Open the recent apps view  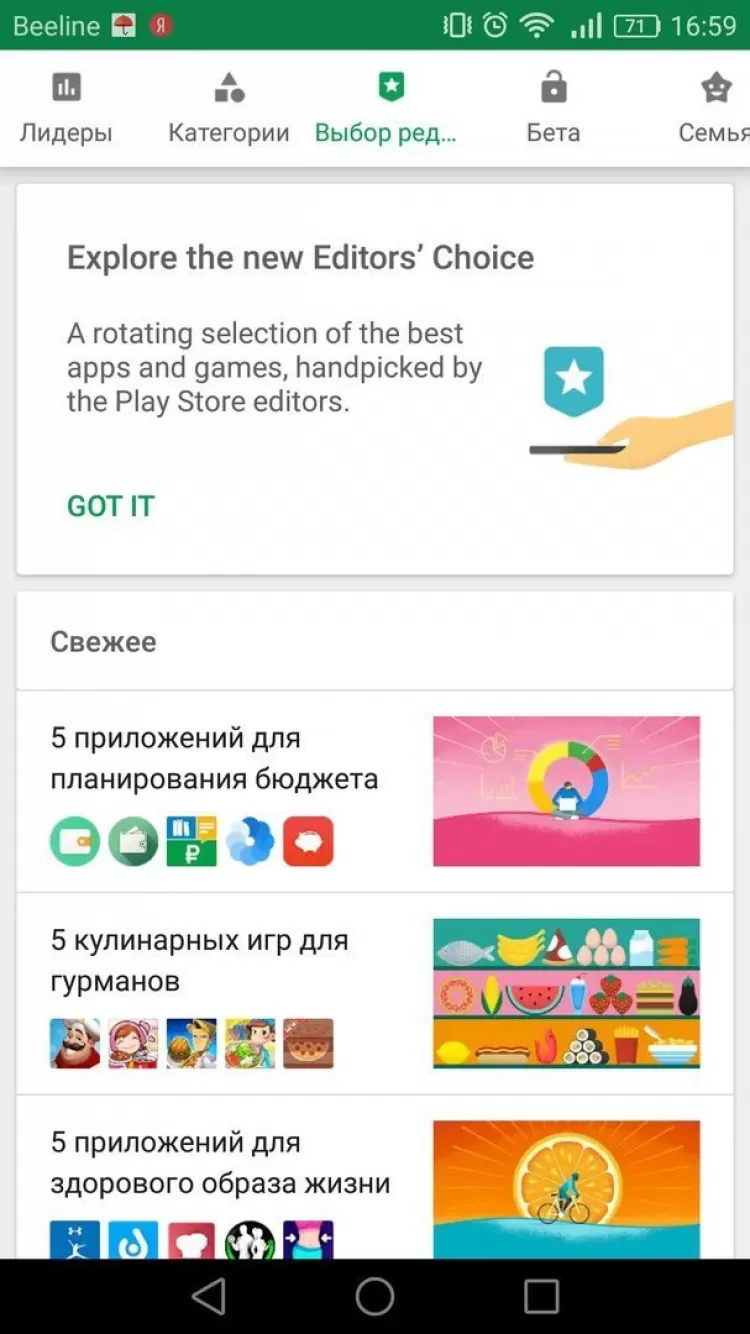coord(541,1296)
